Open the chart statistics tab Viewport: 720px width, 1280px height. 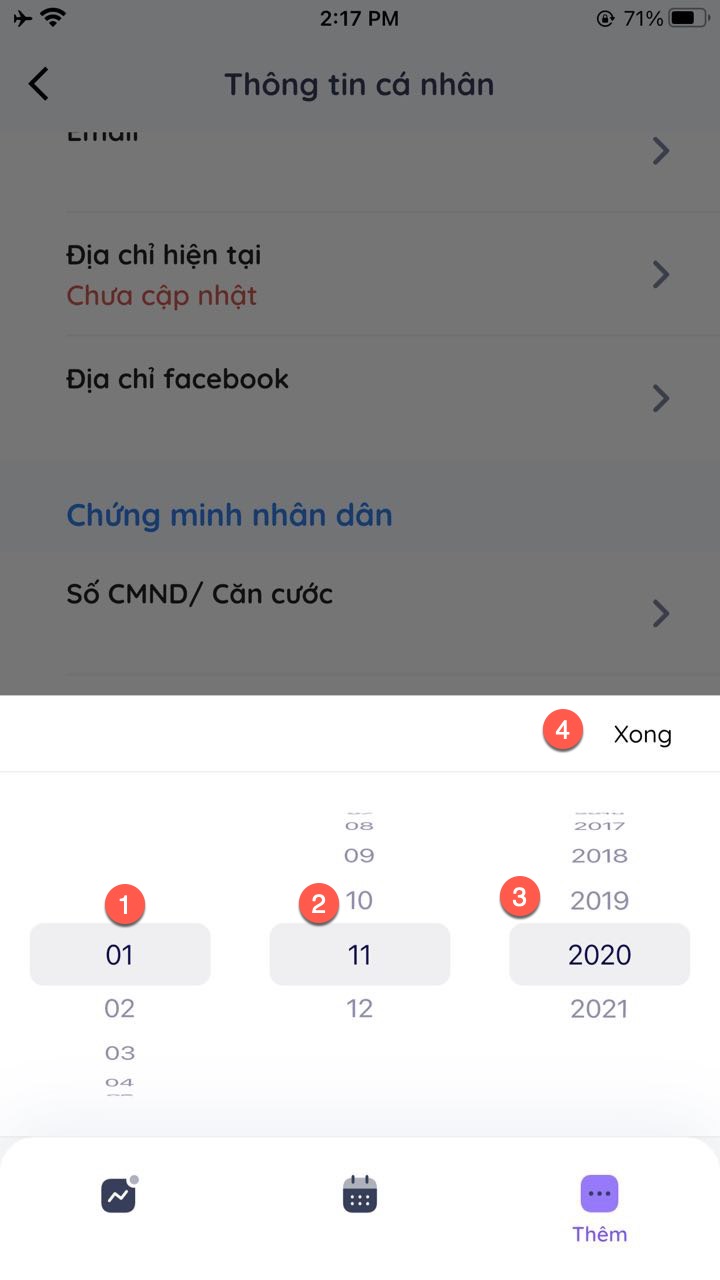(x=119, y=1195)
